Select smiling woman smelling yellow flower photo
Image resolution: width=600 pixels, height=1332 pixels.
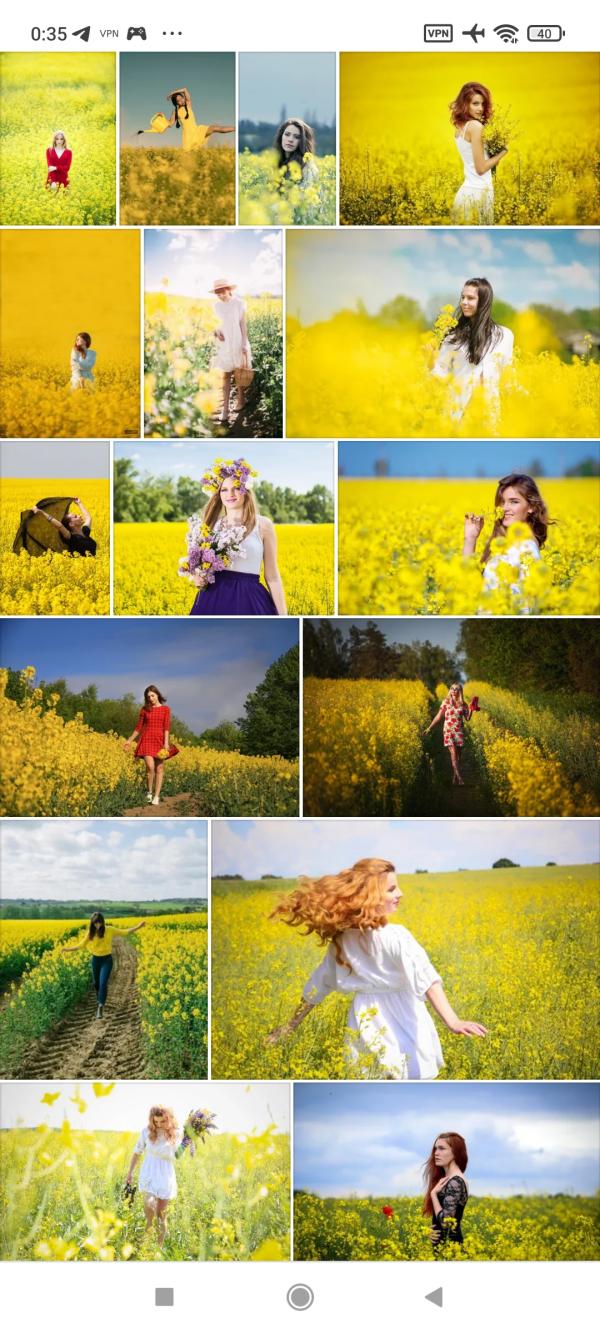click(469, 528)
